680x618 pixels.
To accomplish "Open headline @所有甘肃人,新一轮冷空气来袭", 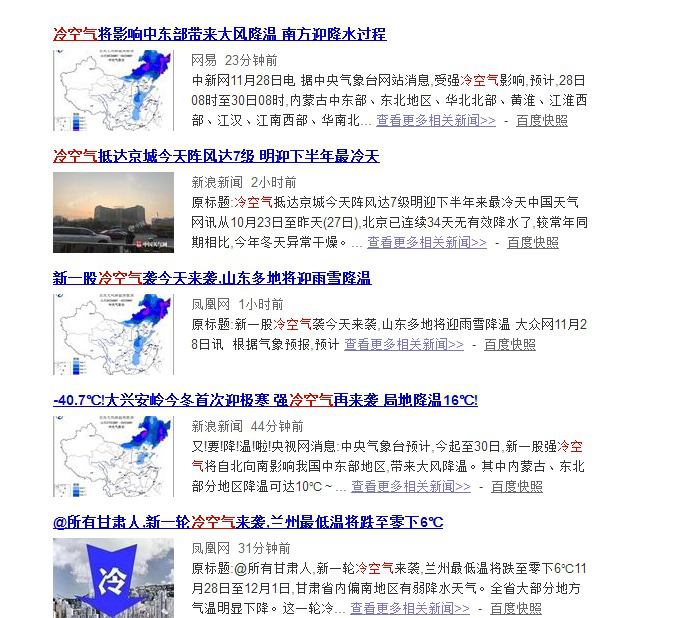I will tap(247, 522).
